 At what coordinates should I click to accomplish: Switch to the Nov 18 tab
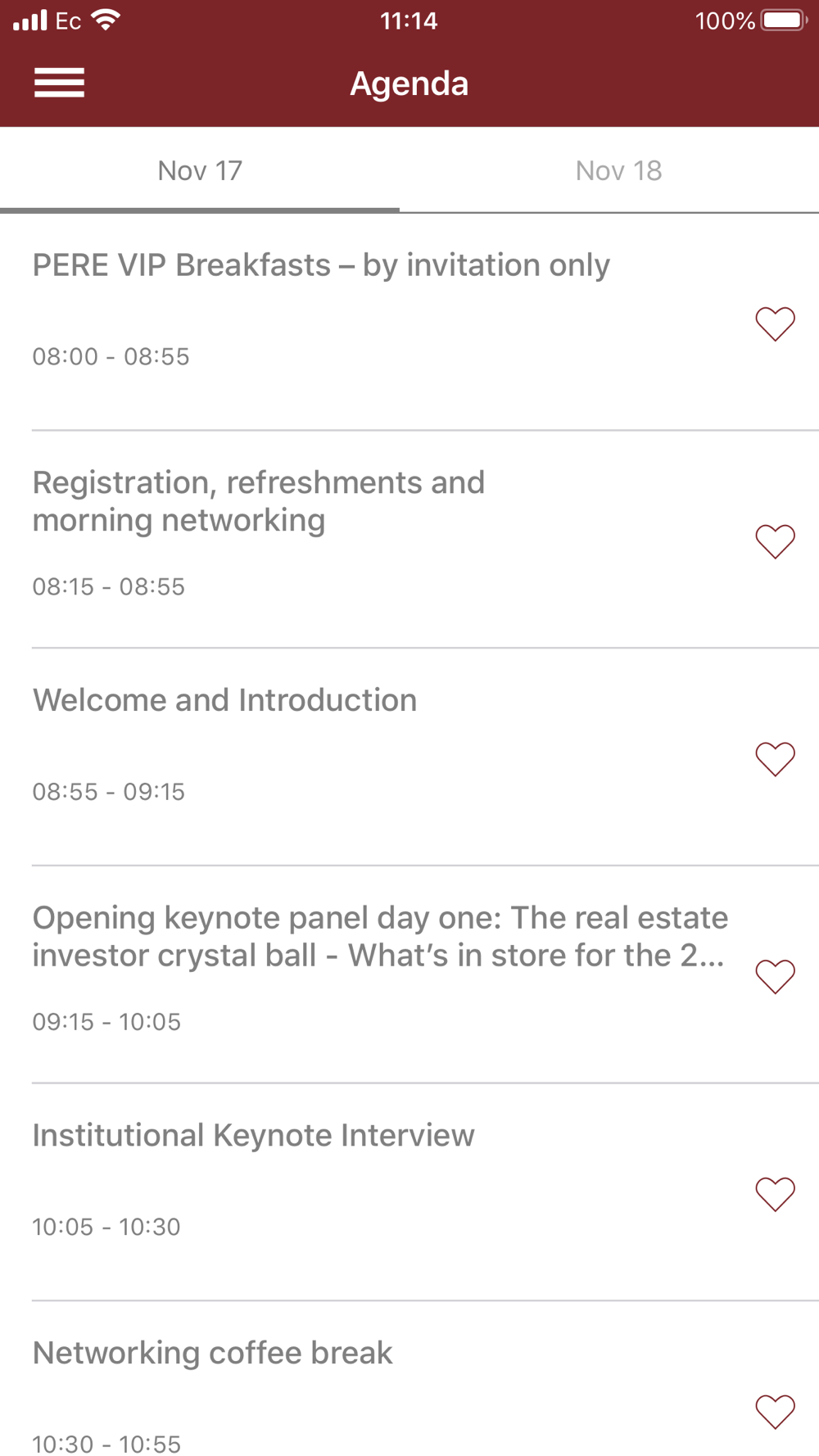coord(618,170)
